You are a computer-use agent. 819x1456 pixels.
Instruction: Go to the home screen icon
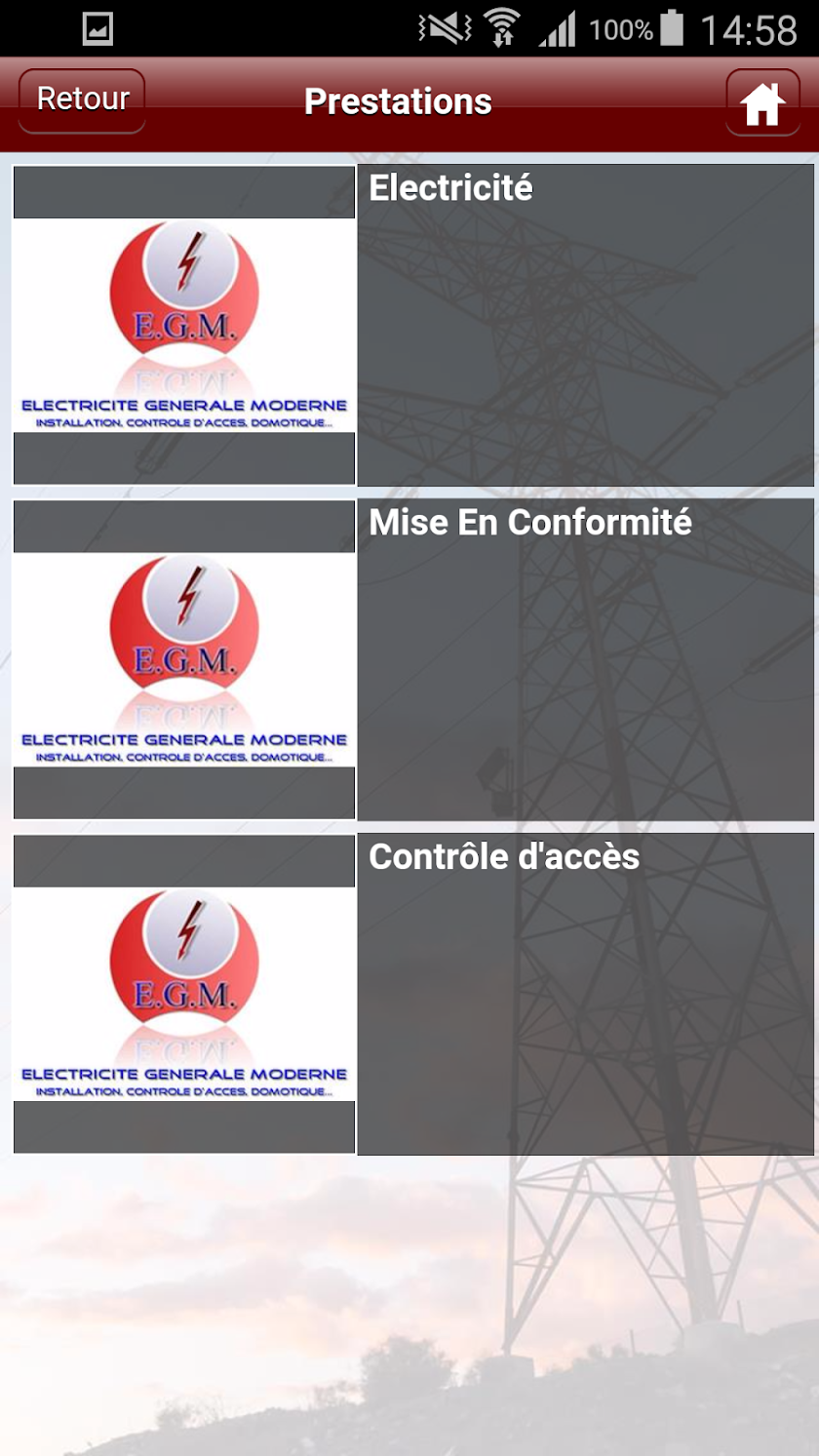click(761, 102)
